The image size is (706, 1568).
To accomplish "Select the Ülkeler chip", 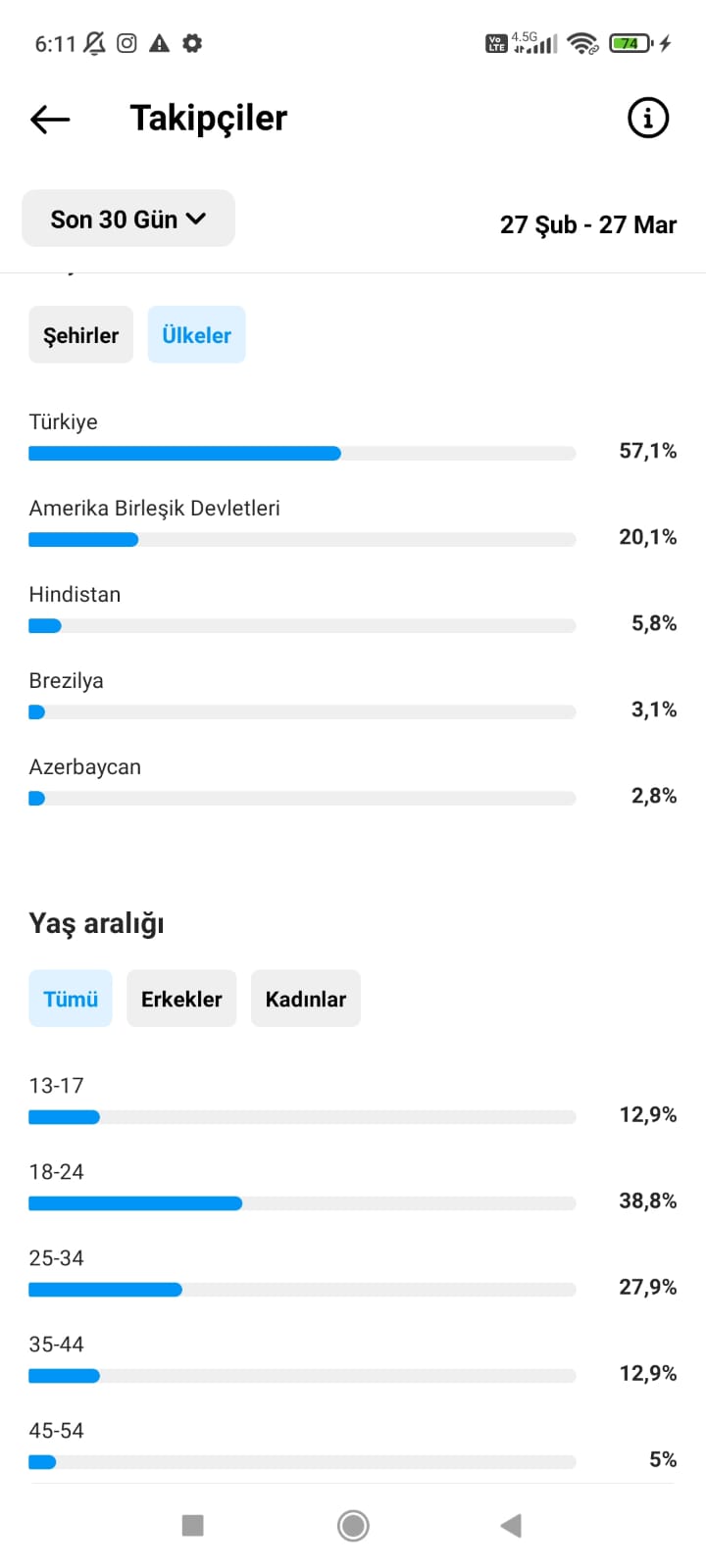I will pyautogui.click(x=196, y=335).
